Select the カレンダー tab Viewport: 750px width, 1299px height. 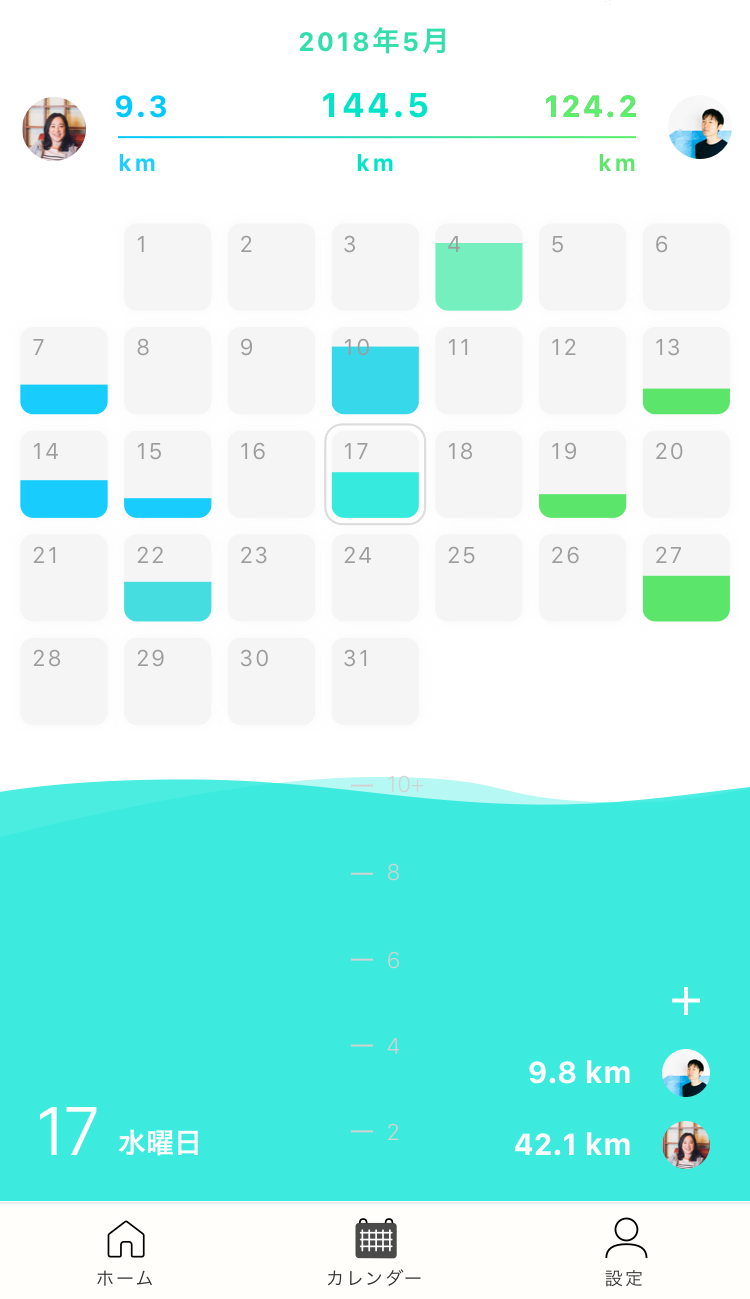click(x=375, y=1253)
